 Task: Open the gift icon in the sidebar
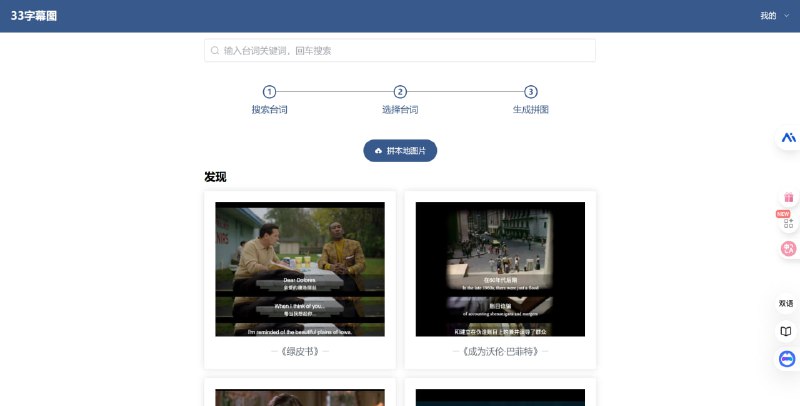coord(788,197)
